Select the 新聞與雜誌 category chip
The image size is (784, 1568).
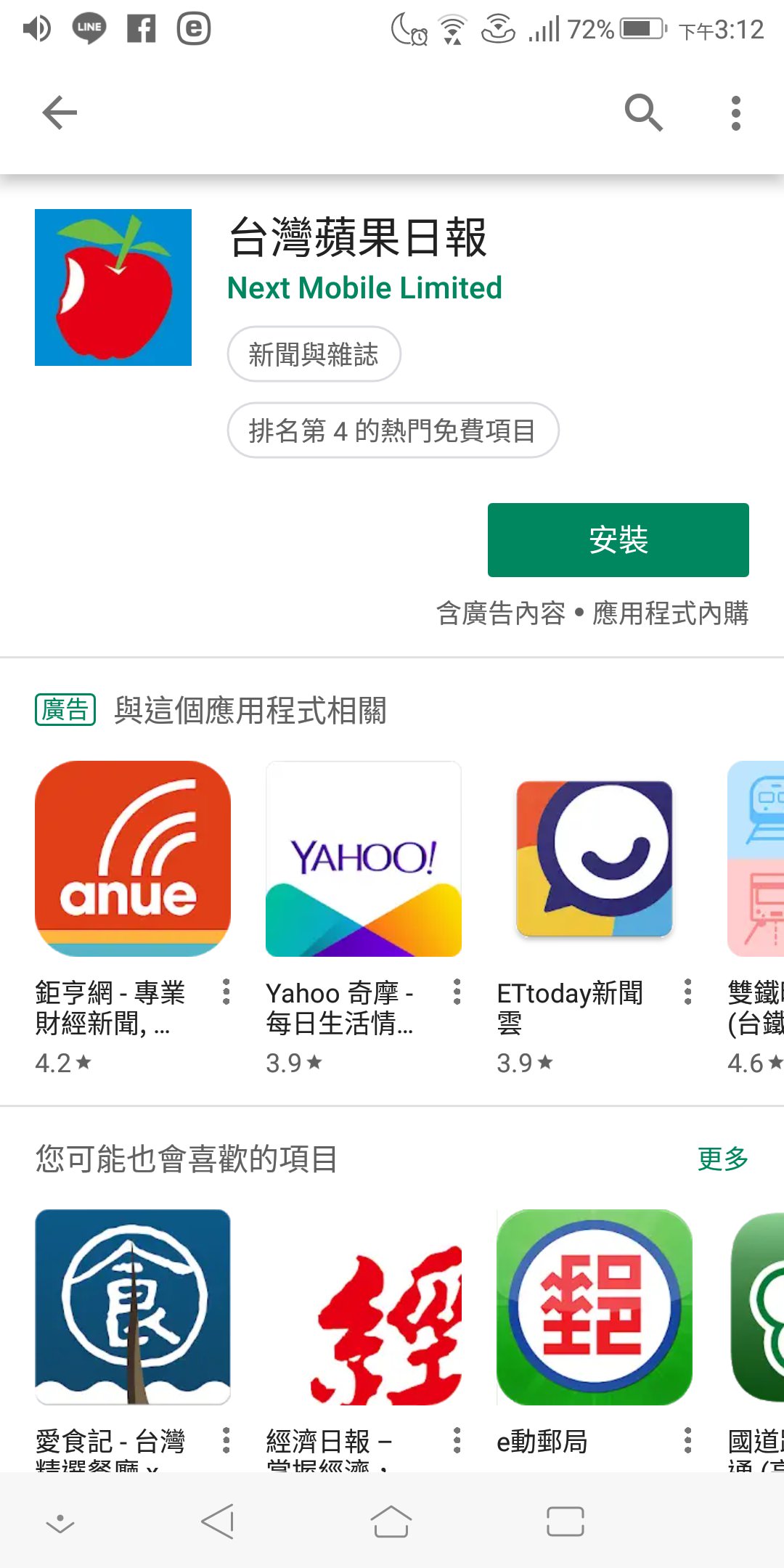tap(314, 354)
